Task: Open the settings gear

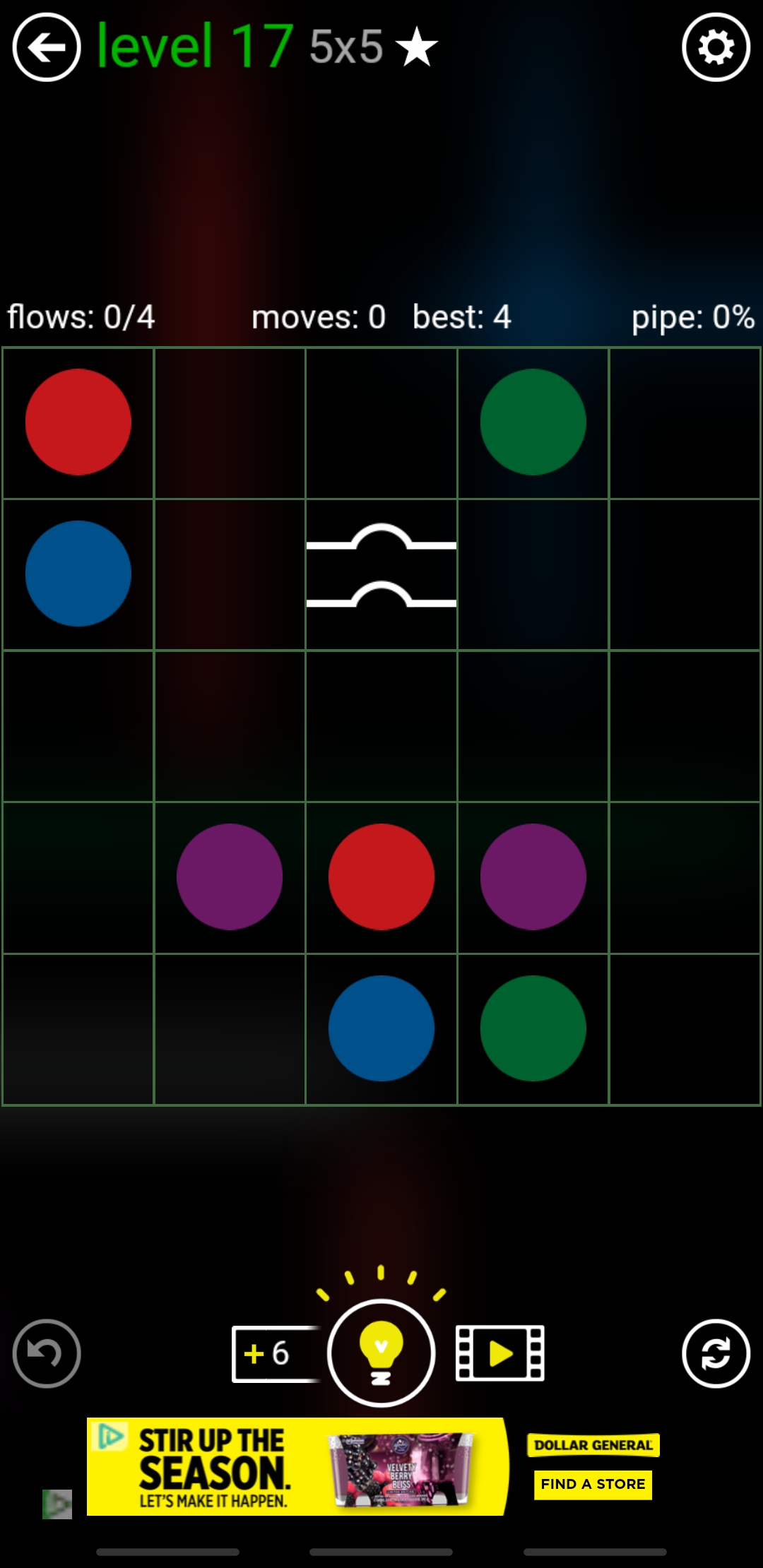Action: point(716,47)
